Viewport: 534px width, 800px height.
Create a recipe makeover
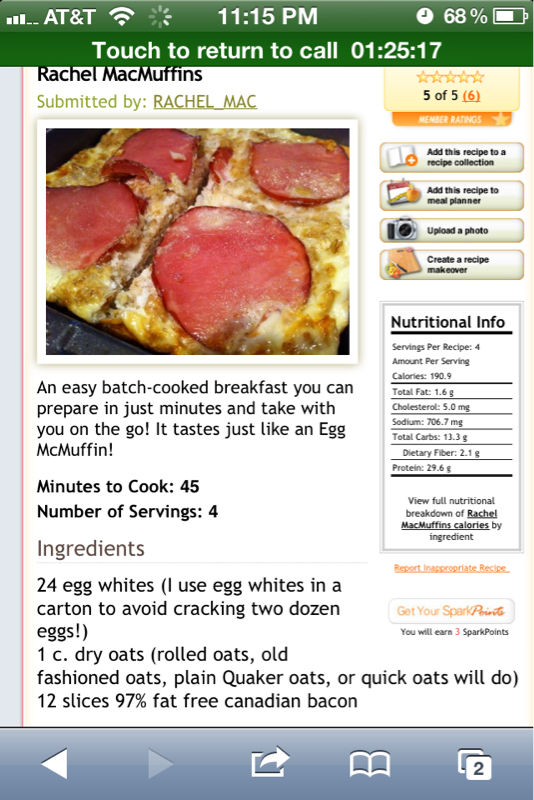coord(452,264)
